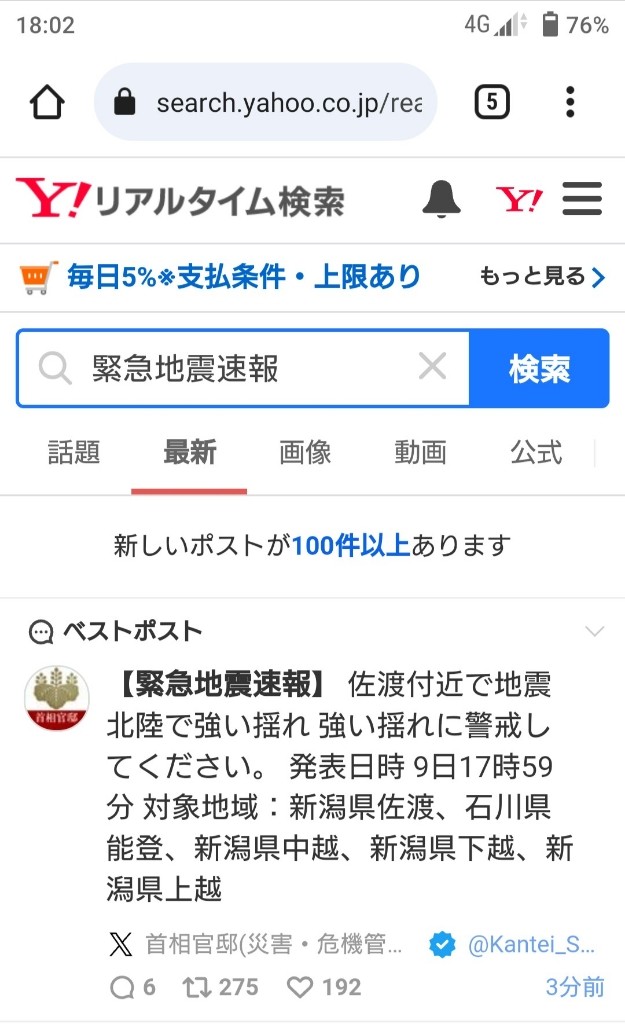Go to Yahoo Japan top via Y! icon
The height and width of the screenshot is (1024, 625).
pyautogui.click(x=519, y=200)
